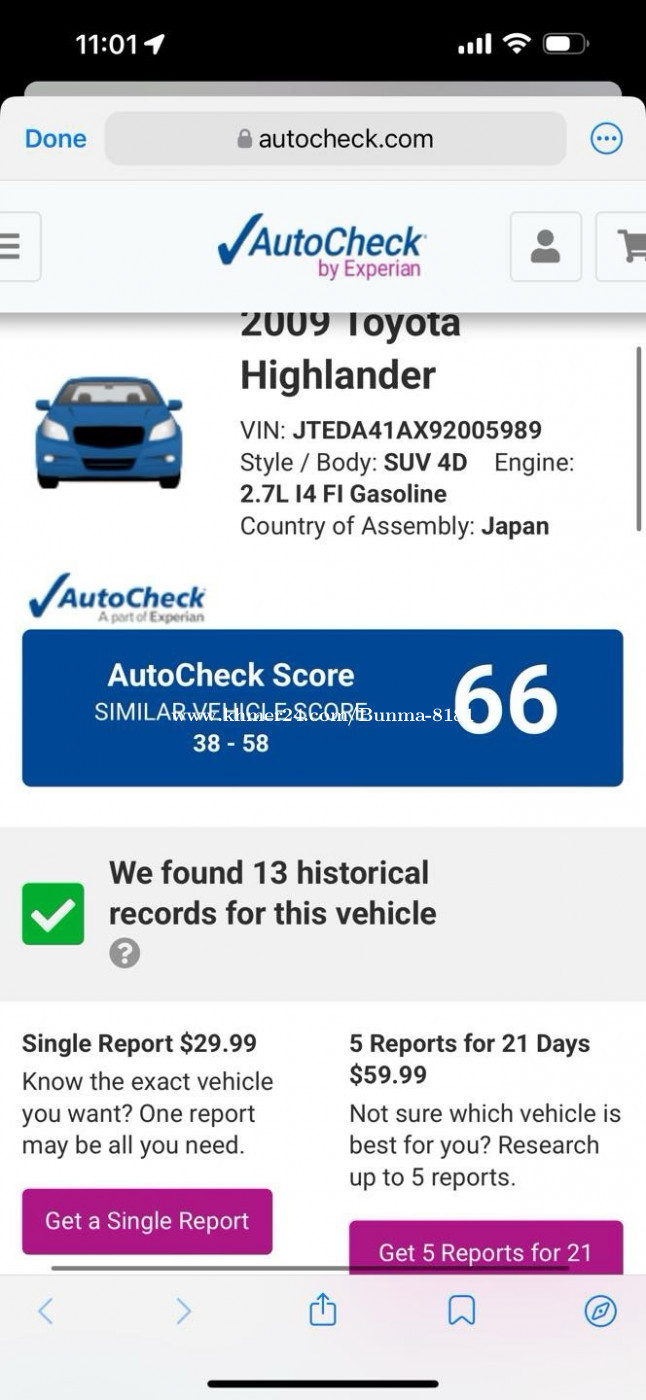
Task: Bookmark this page
Action: pyautogui.click(x=461, y=1311)
